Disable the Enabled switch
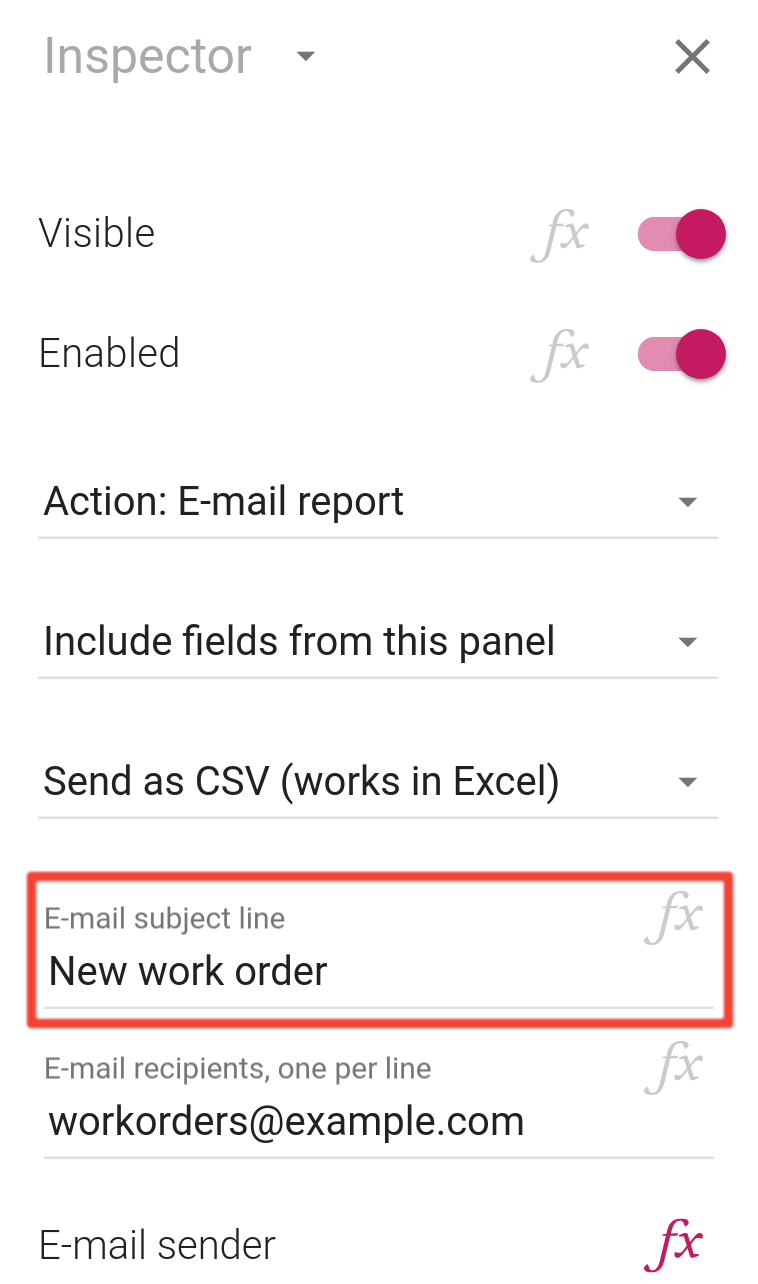The image size is (758, 1284). pyautogui.click(x=682, y=354)
